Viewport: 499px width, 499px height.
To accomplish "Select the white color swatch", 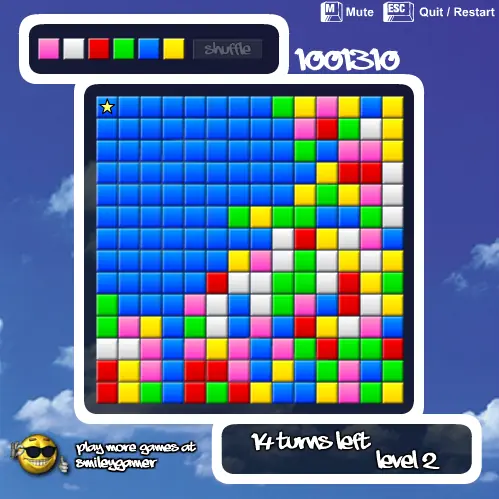I will tap(74, 49).
